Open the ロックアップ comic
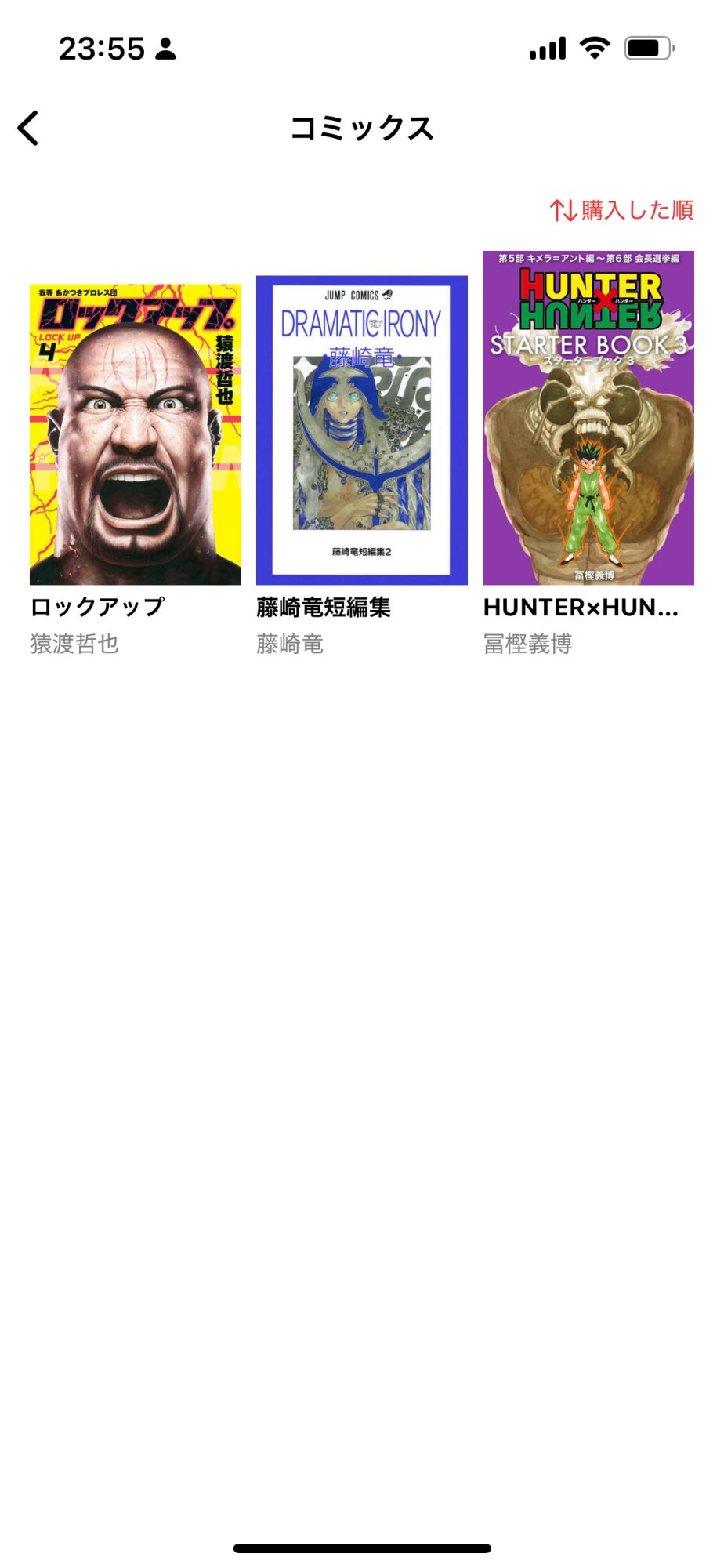 coord(136,434)
